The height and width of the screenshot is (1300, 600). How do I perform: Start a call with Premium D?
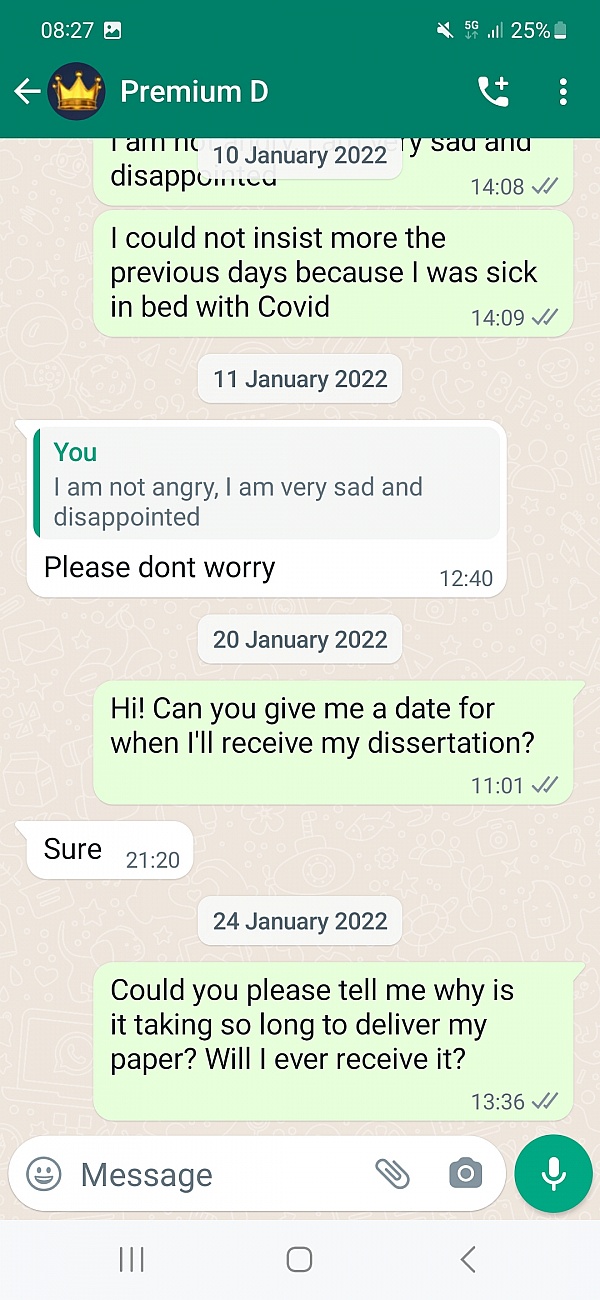(x=493, y=92)
